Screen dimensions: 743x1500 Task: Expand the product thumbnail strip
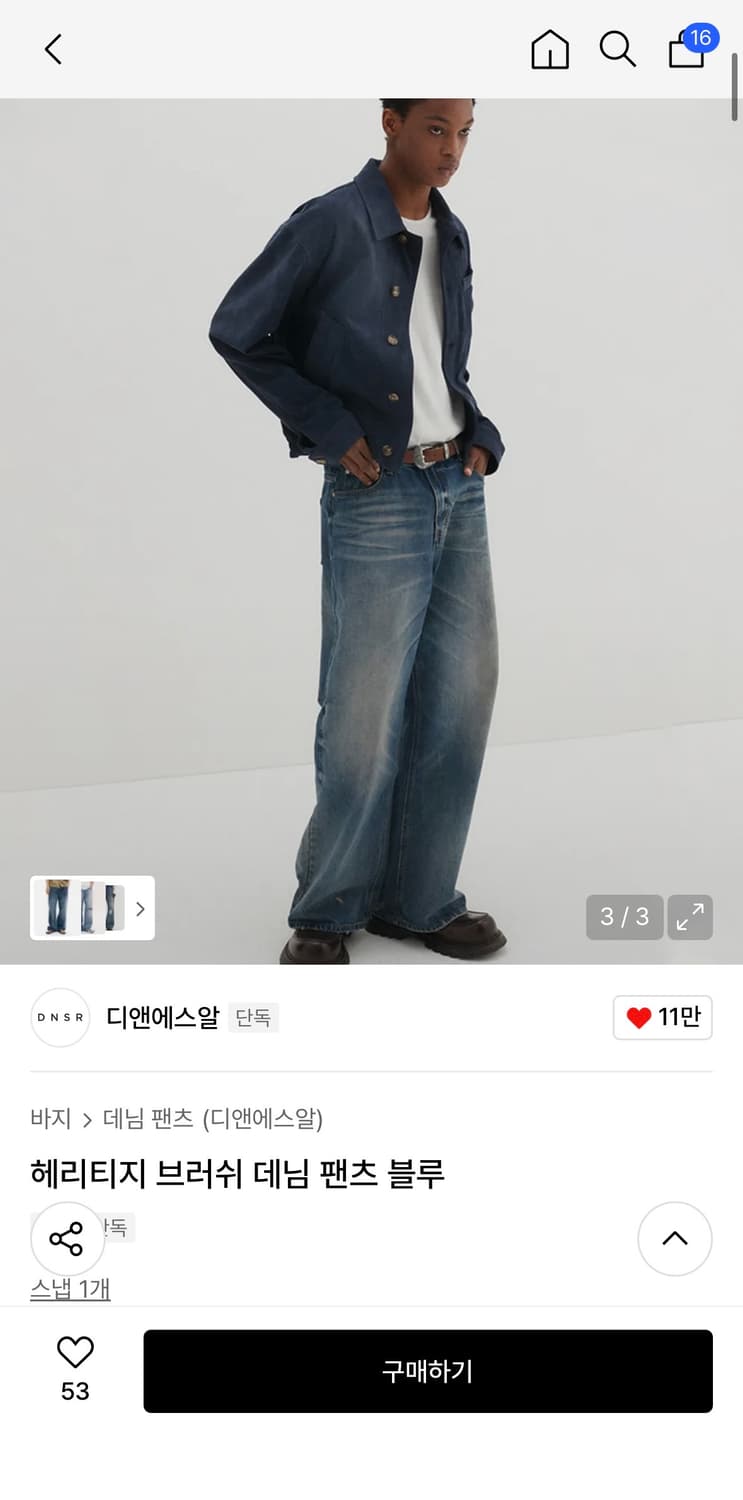point(140,908)
